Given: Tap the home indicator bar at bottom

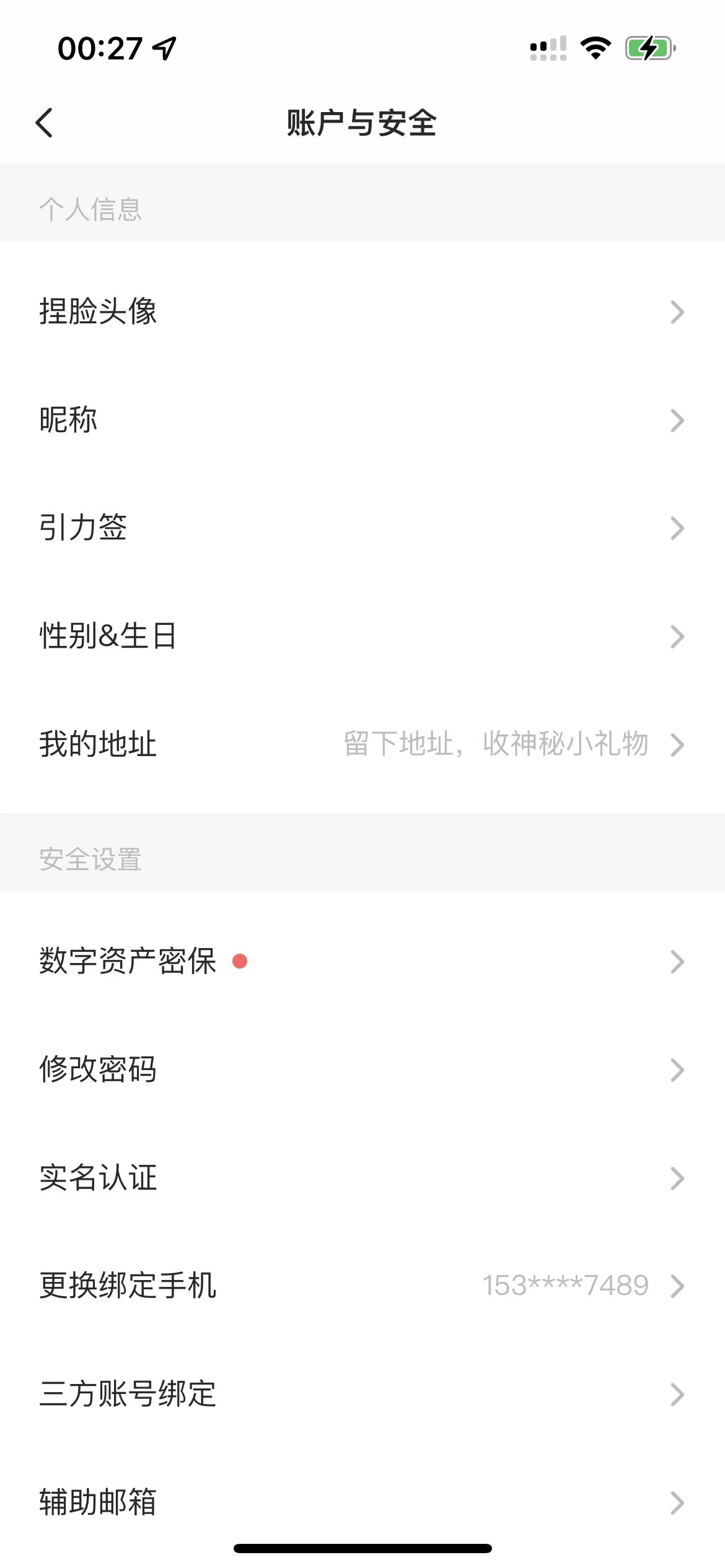Looking at the screenshot, I should pos(362,1546).
